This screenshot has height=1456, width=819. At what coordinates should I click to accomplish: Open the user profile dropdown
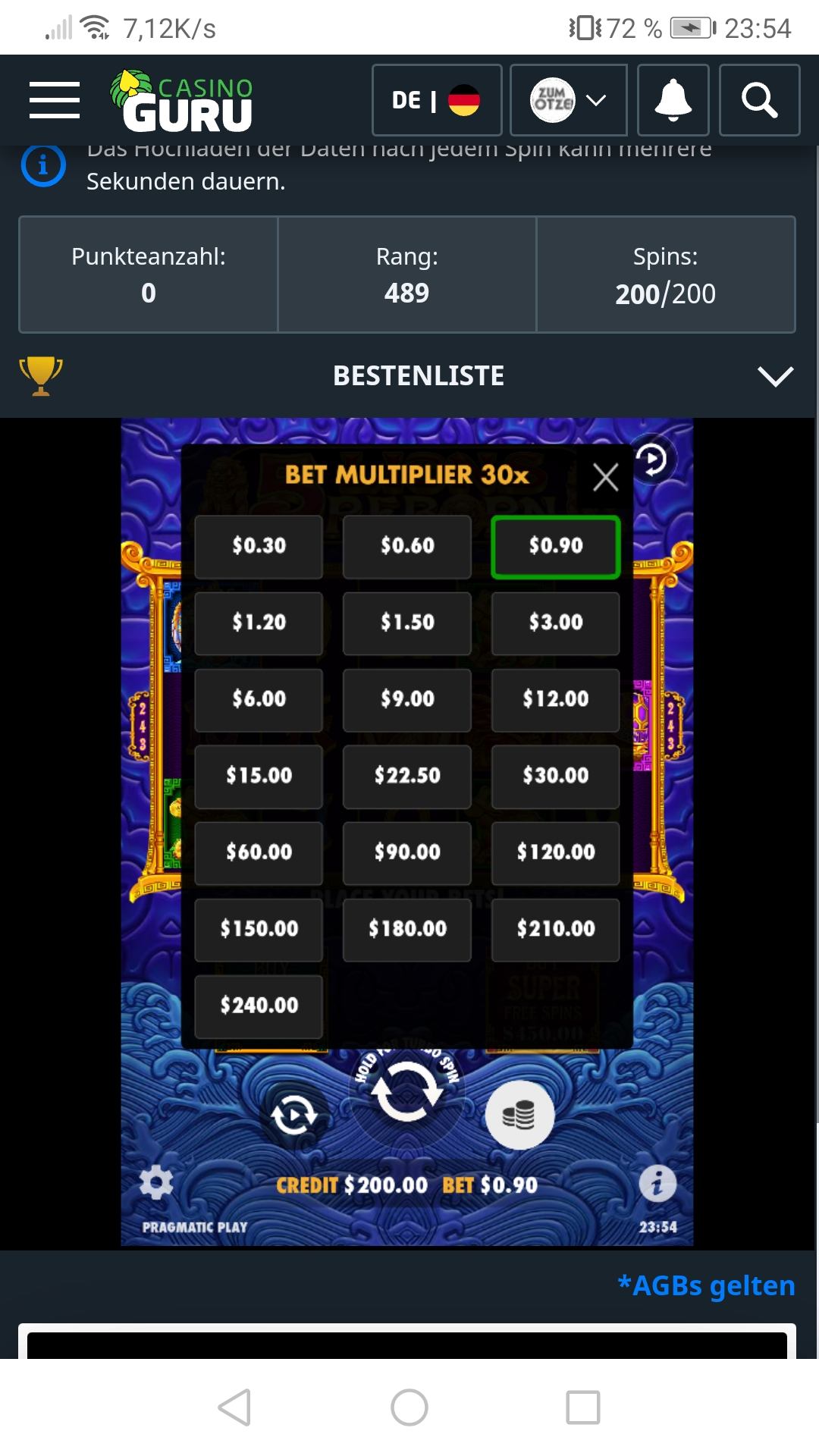tap(568, 100)
